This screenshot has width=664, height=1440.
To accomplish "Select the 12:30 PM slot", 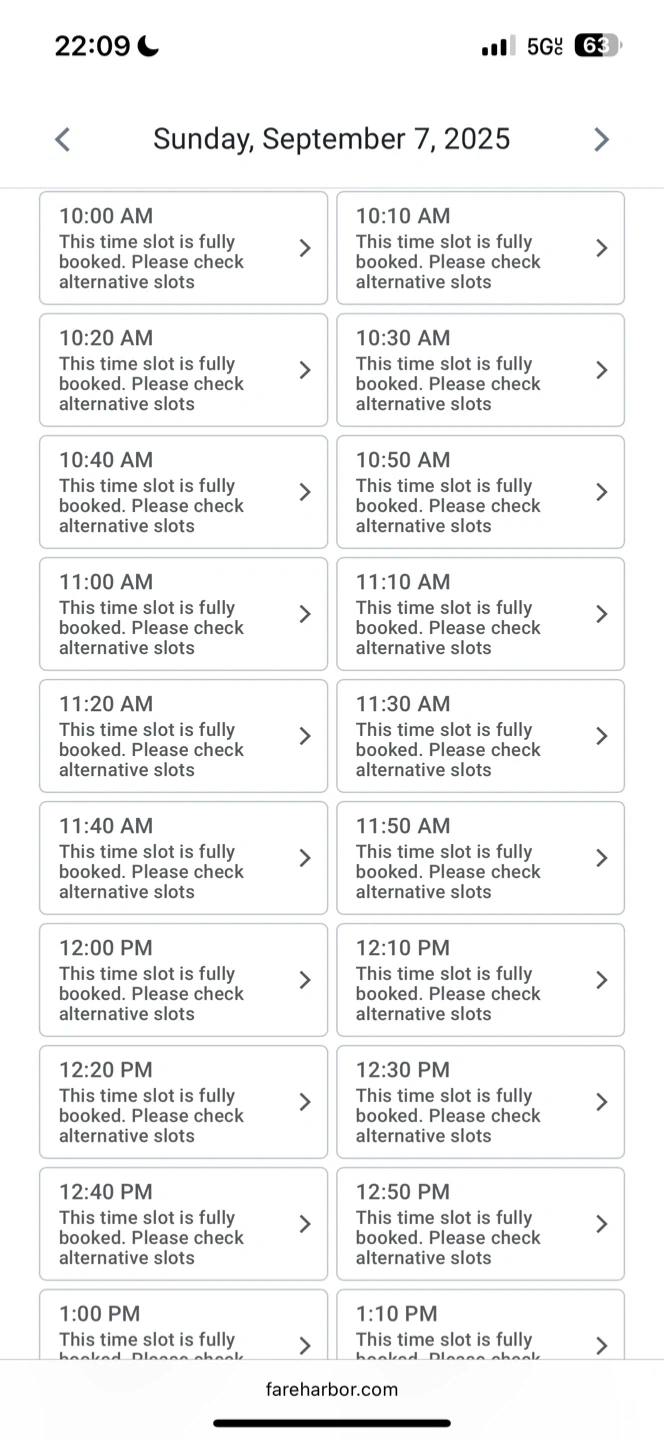I will 480,1102.
